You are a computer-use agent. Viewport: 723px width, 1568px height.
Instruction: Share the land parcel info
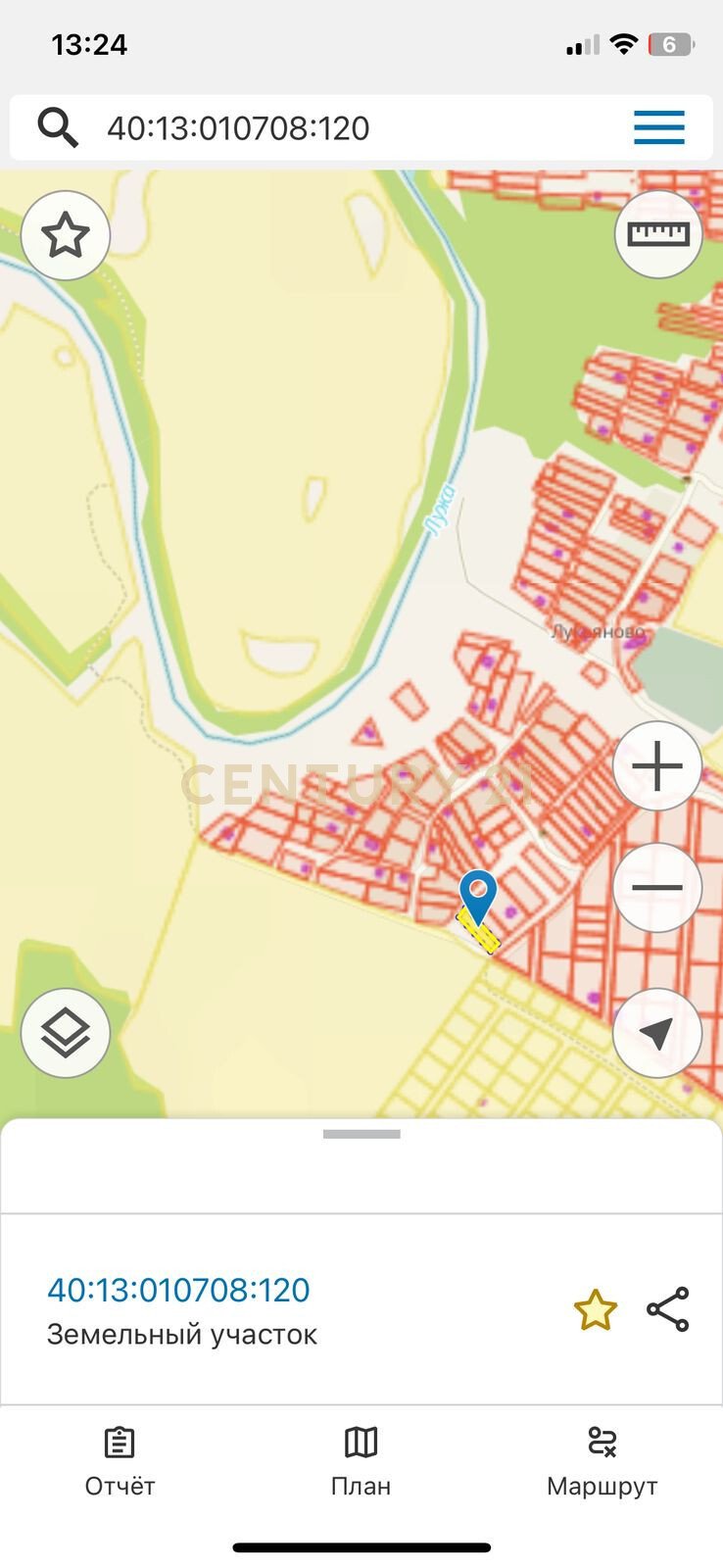668,1309
